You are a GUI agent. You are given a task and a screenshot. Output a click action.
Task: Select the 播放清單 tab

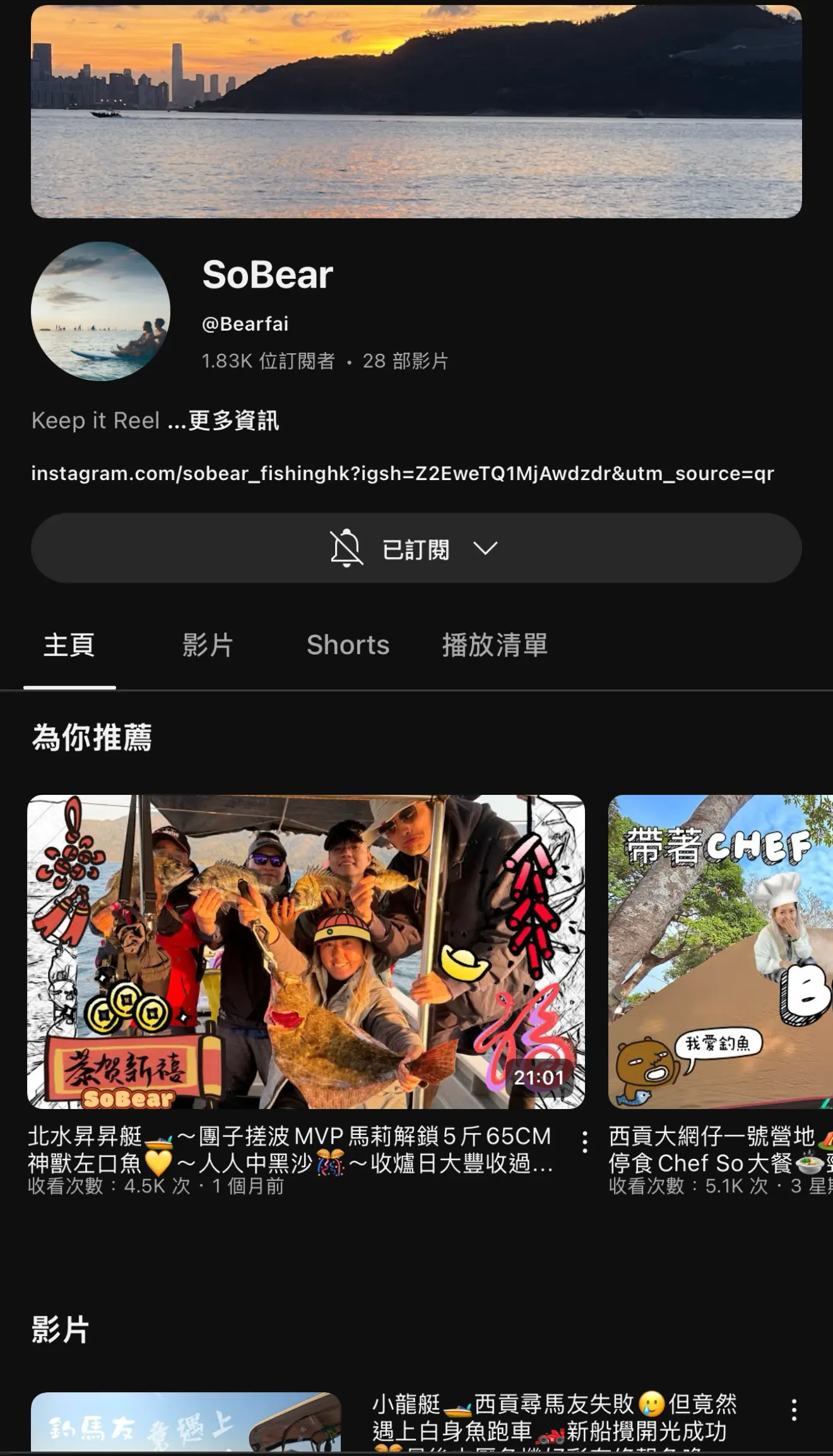494,645
